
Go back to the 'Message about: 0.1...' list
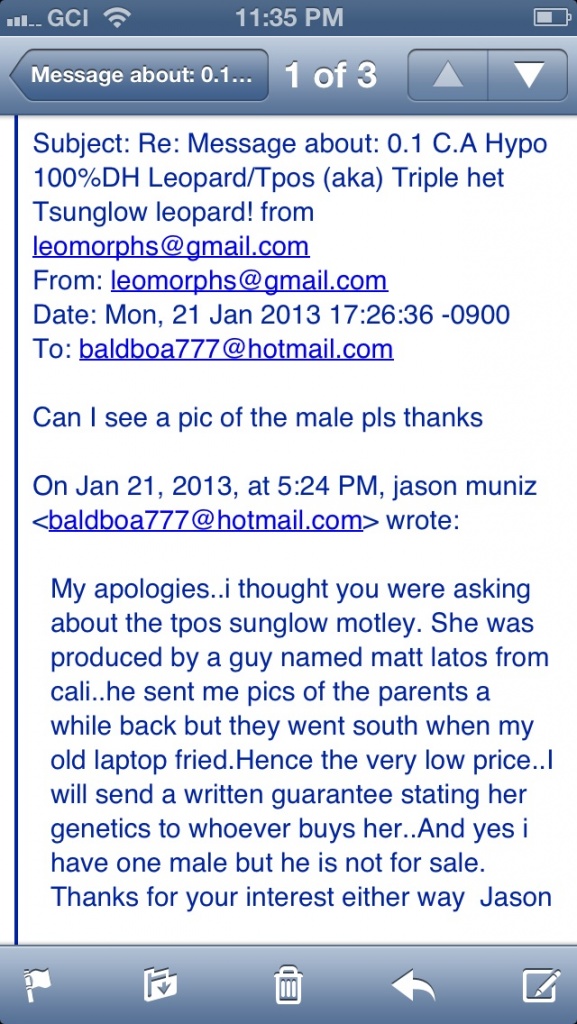140,74
